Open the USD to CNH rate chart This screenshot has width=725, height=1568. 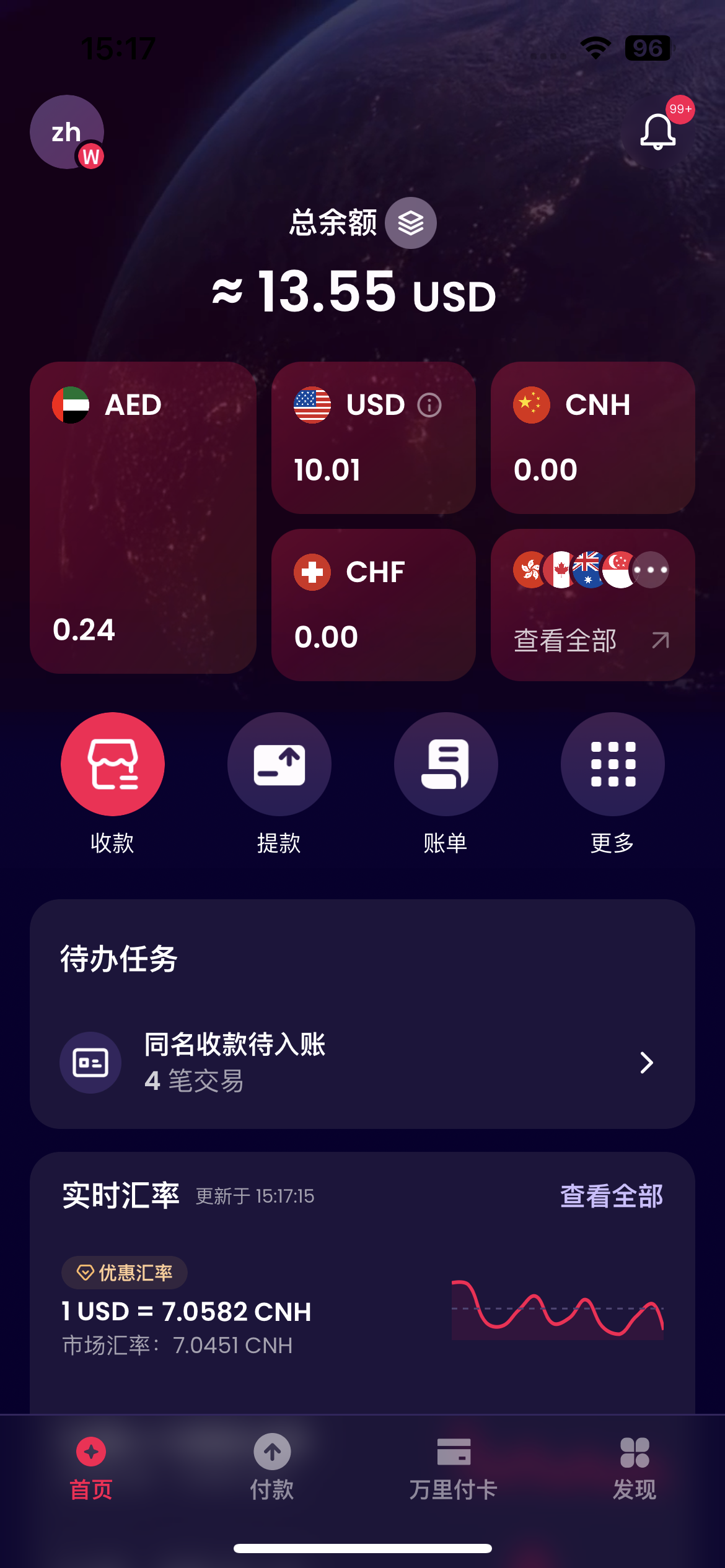point(557,1309)
